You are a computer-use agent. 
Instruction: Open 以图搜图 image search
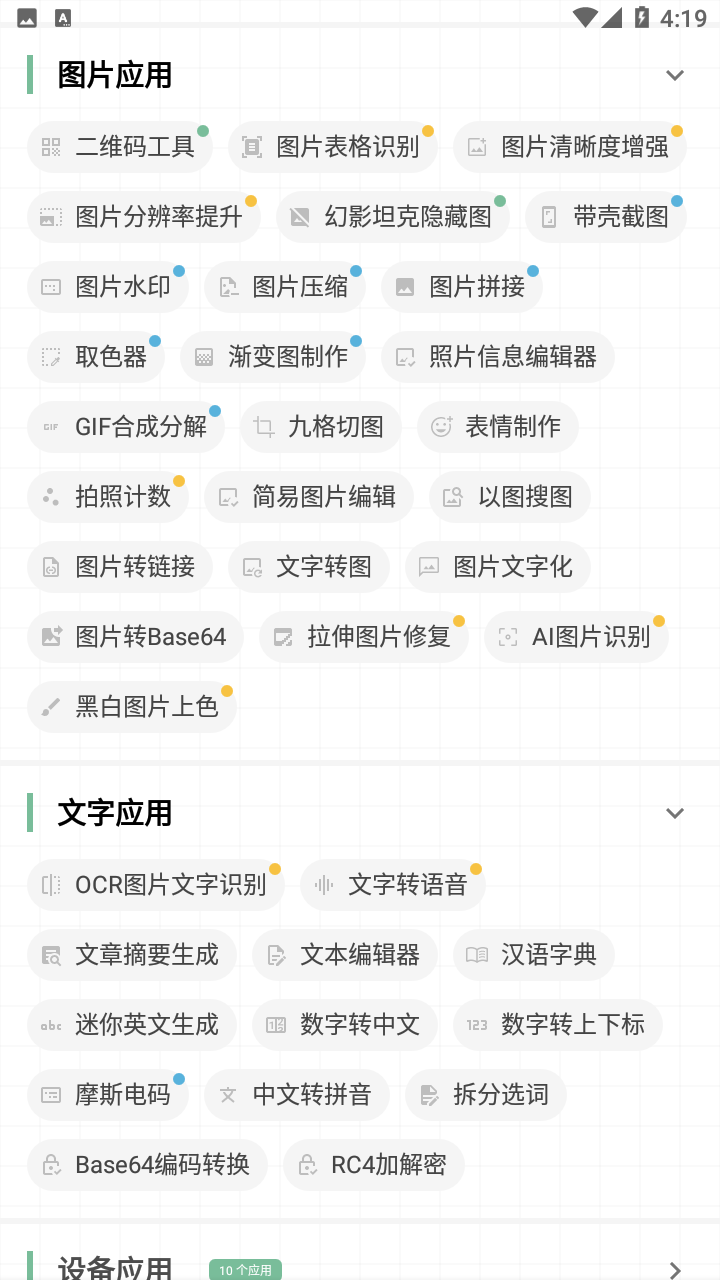pos(510,497)
